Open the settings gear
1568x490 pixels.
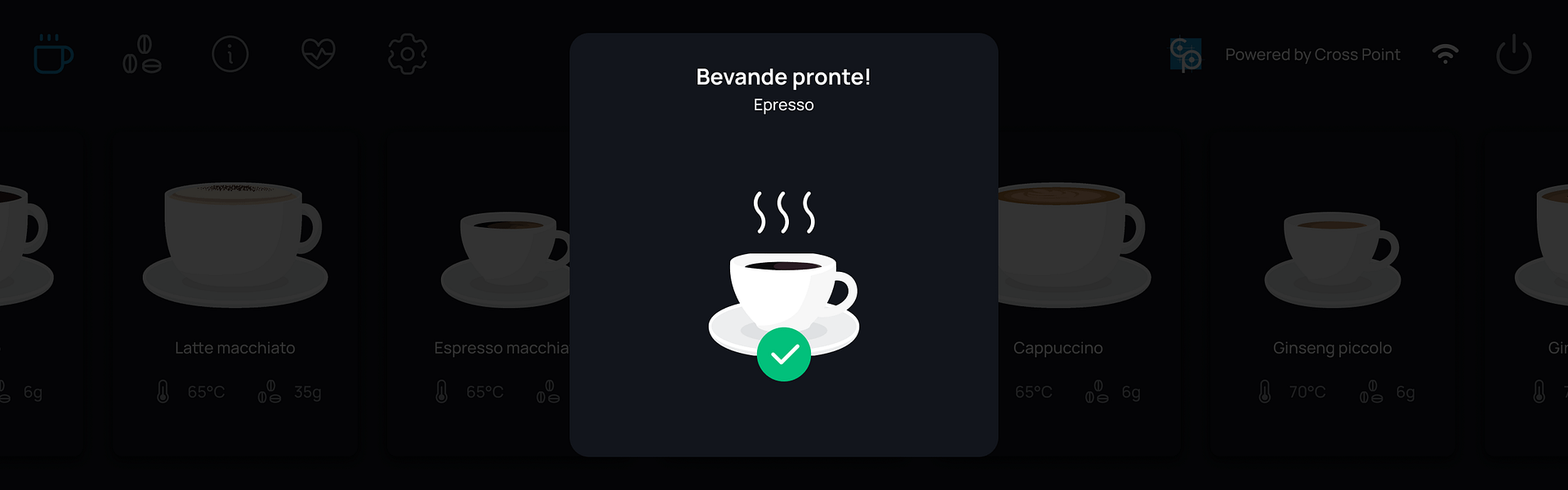pyautogui.click(x=407, y=55)
